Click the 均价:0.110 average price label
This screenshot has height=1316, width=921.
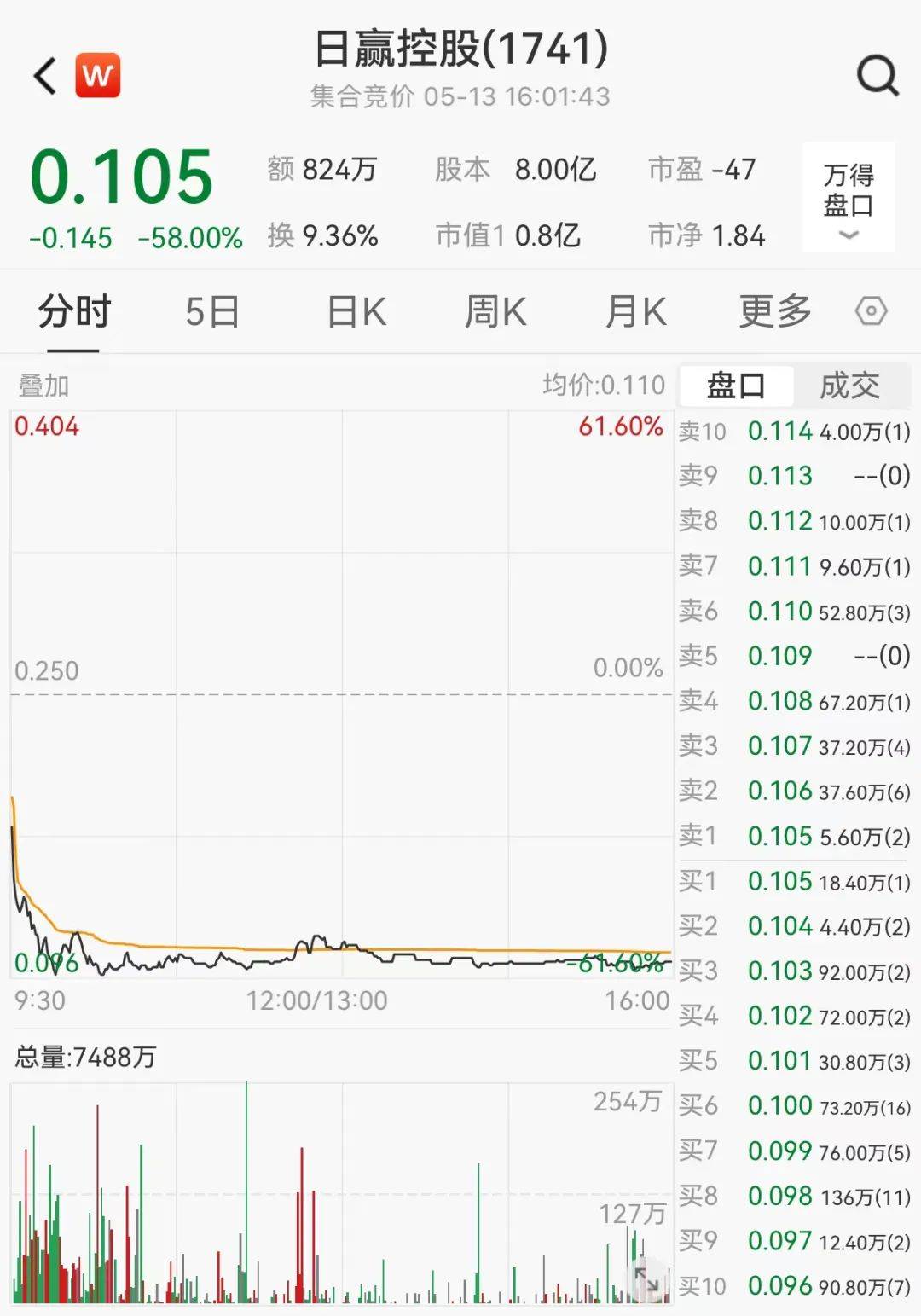pyautogui.click(x=603, y=386)
